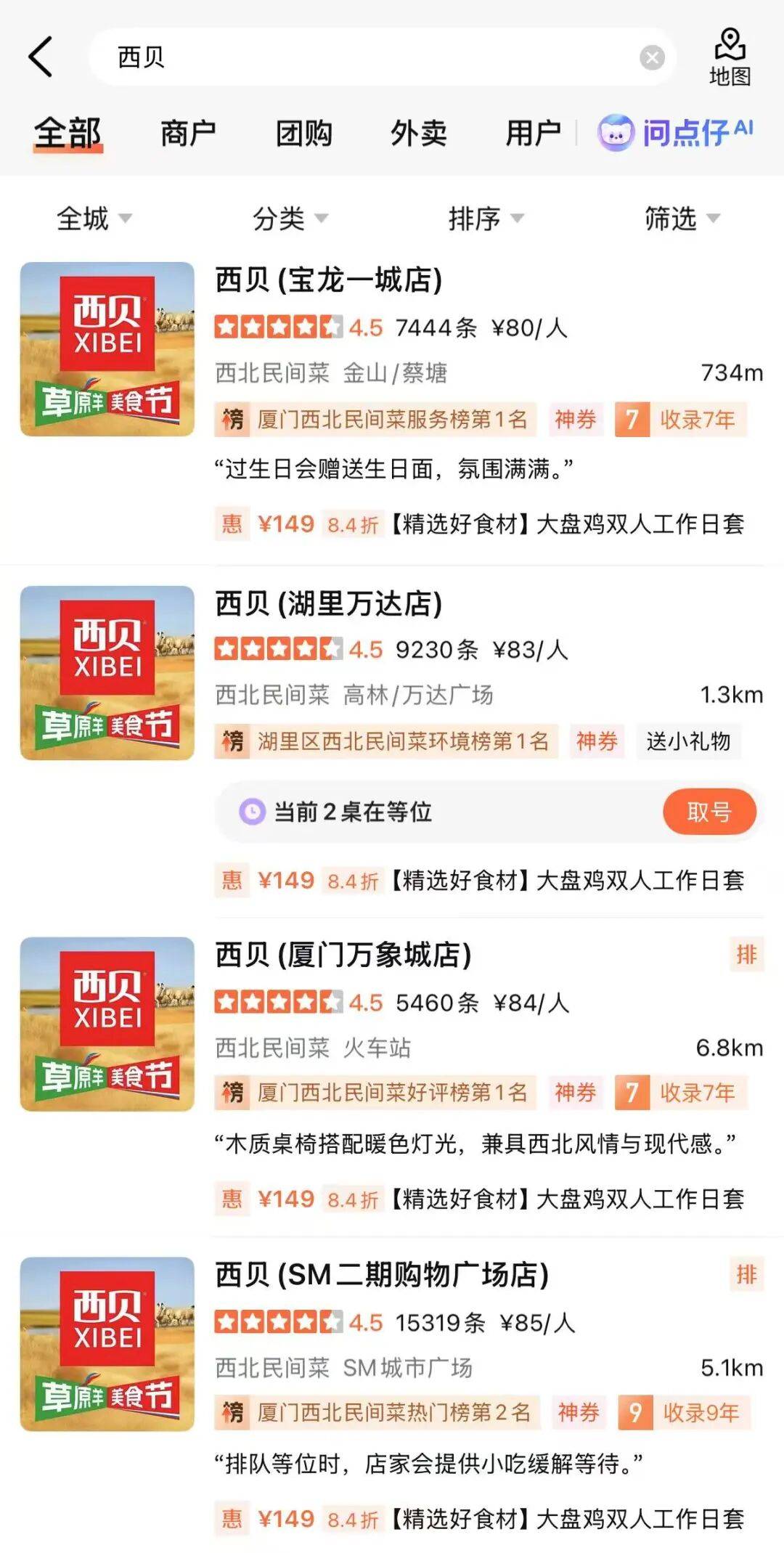
Task: Open 西贝 (SM二期购物广场店) listing
Action: click(x=381, y=1274)
